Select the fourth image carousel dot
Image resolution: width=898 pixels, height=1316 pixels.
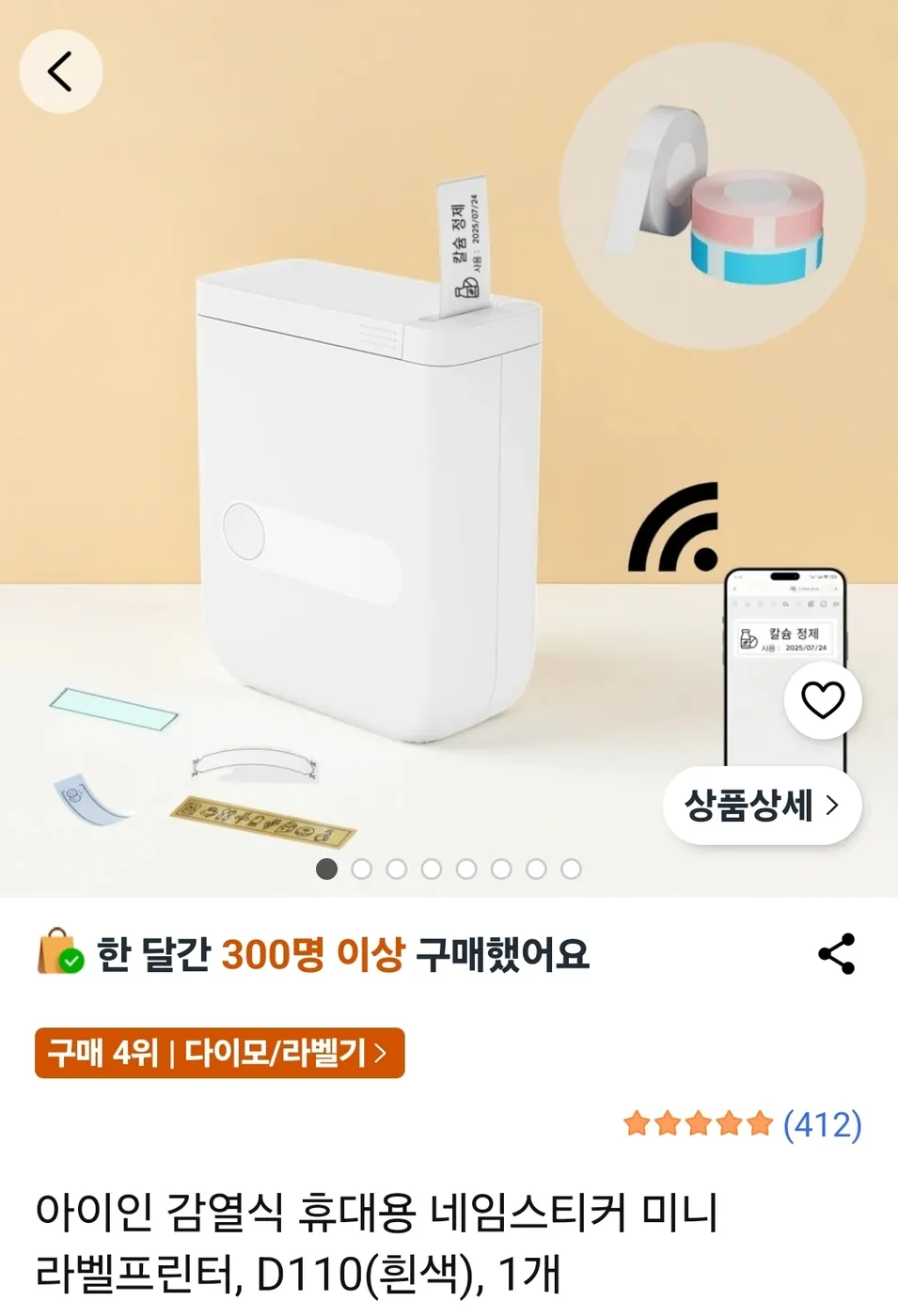pos(431,869)
